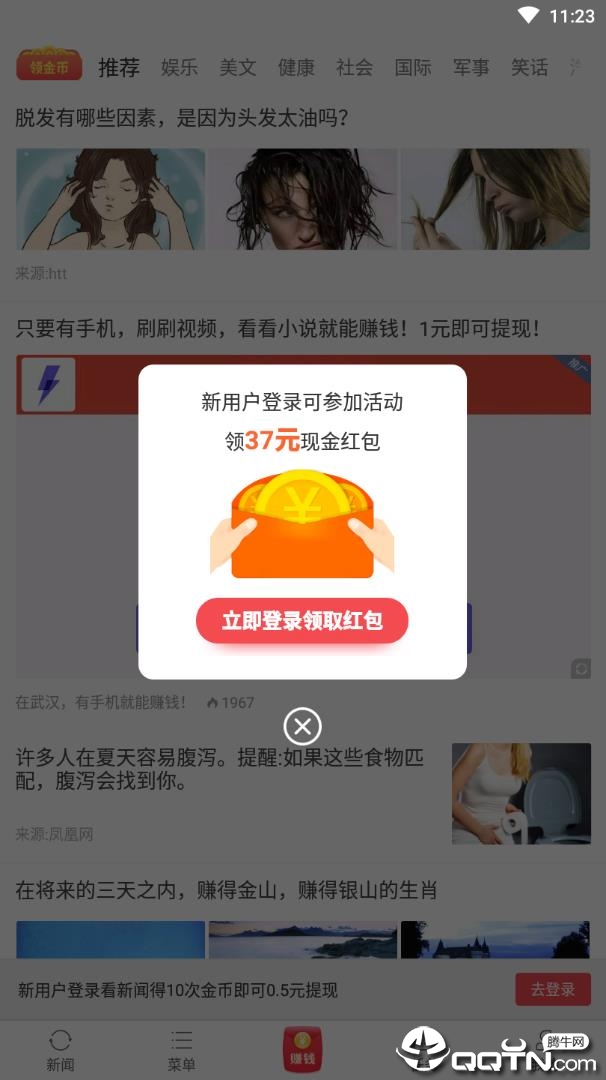This screenshot has height=1080, width=606.
Task: Tap the 去登录 button
Action: pyautogui.click(x=553, y=990)
